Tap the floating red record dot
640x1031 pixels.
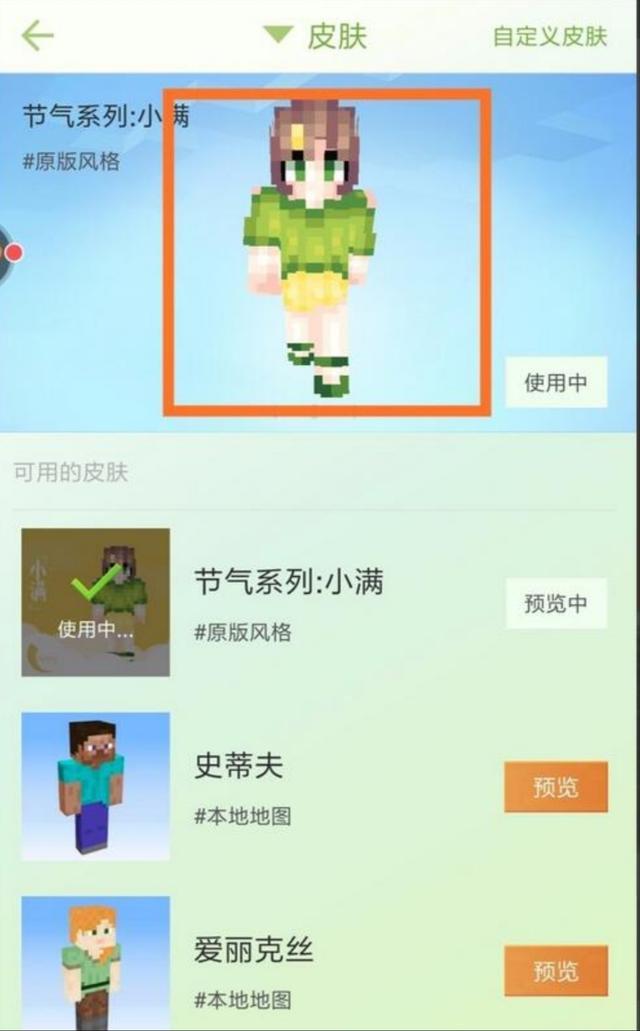coord(11,253)
